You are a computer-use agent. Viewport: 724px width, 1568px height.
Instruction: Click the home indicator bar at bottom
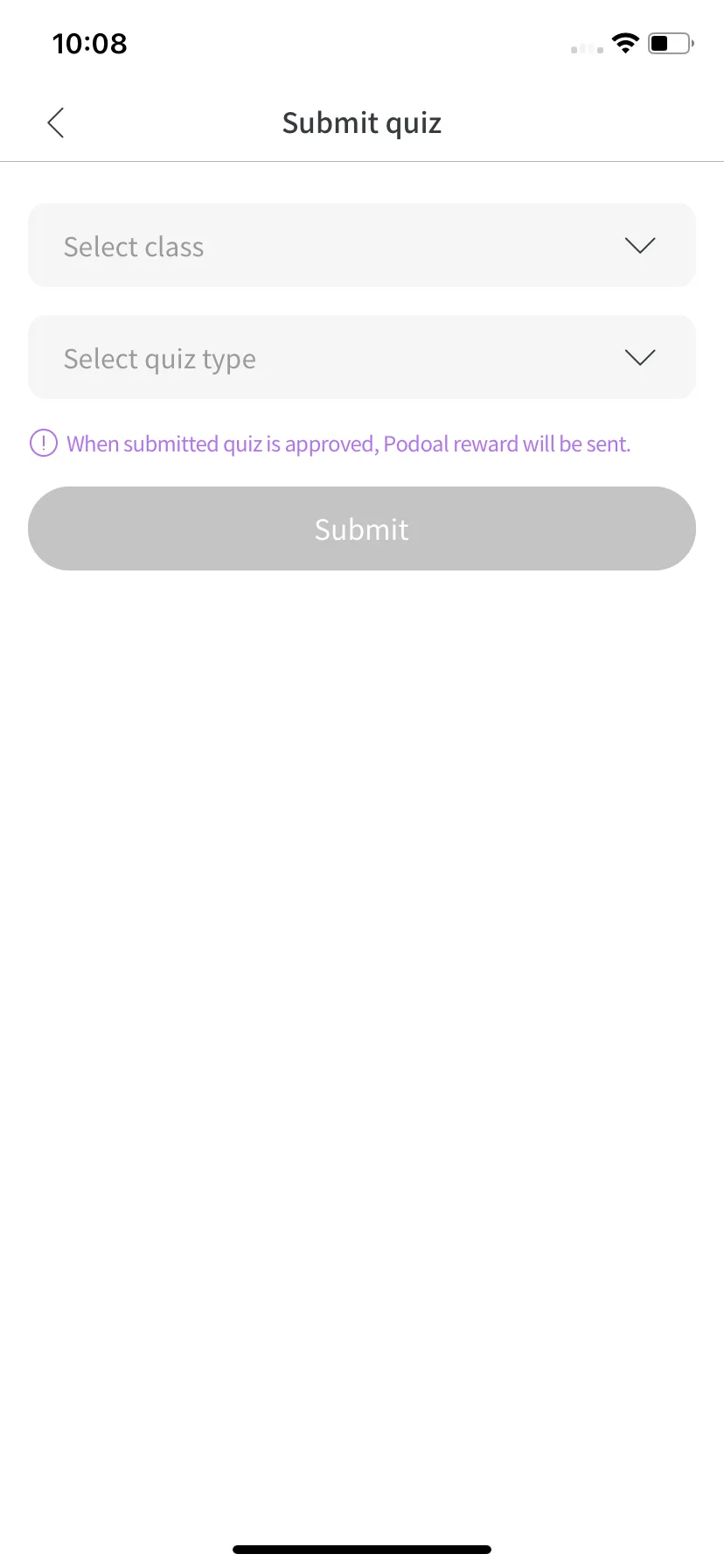361,1550
